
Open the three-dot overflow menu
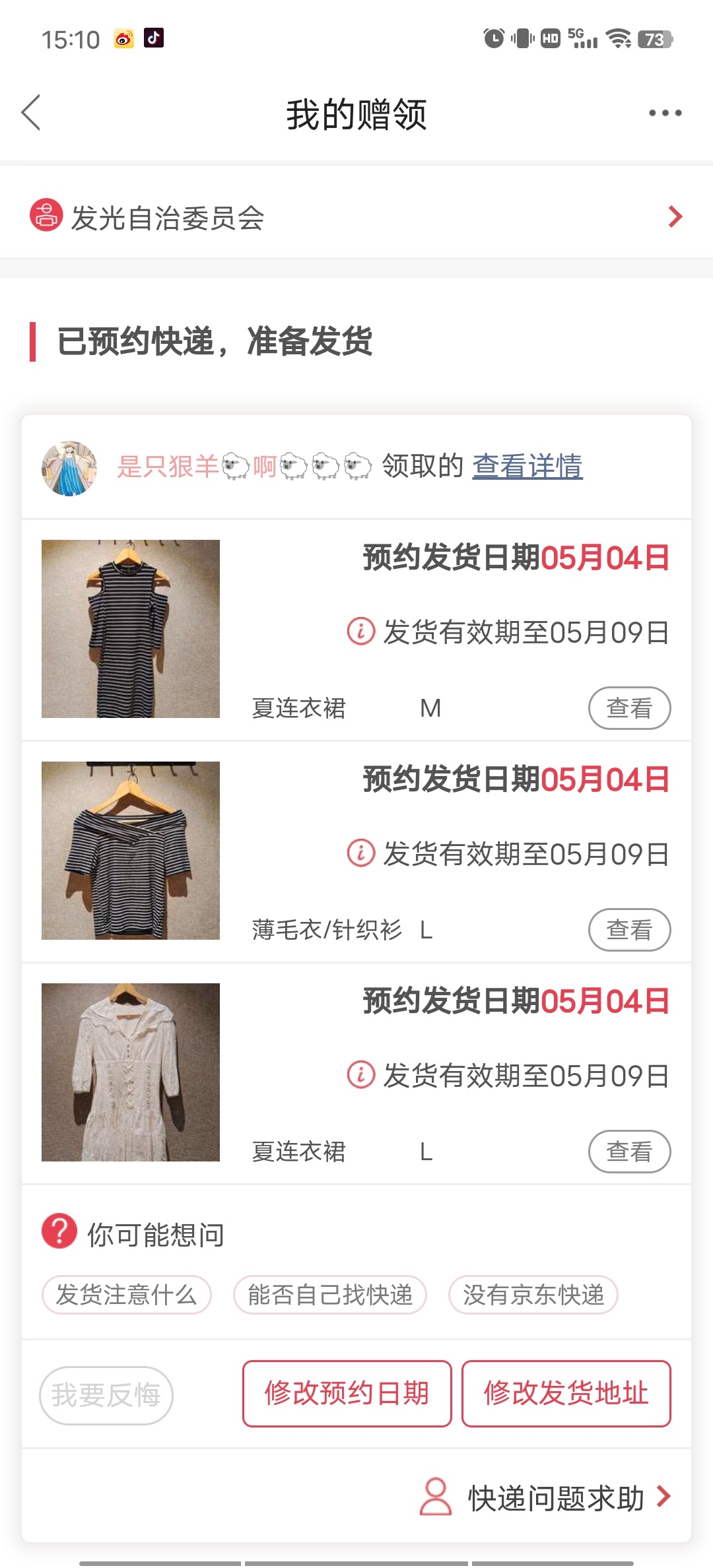(664, 113)
